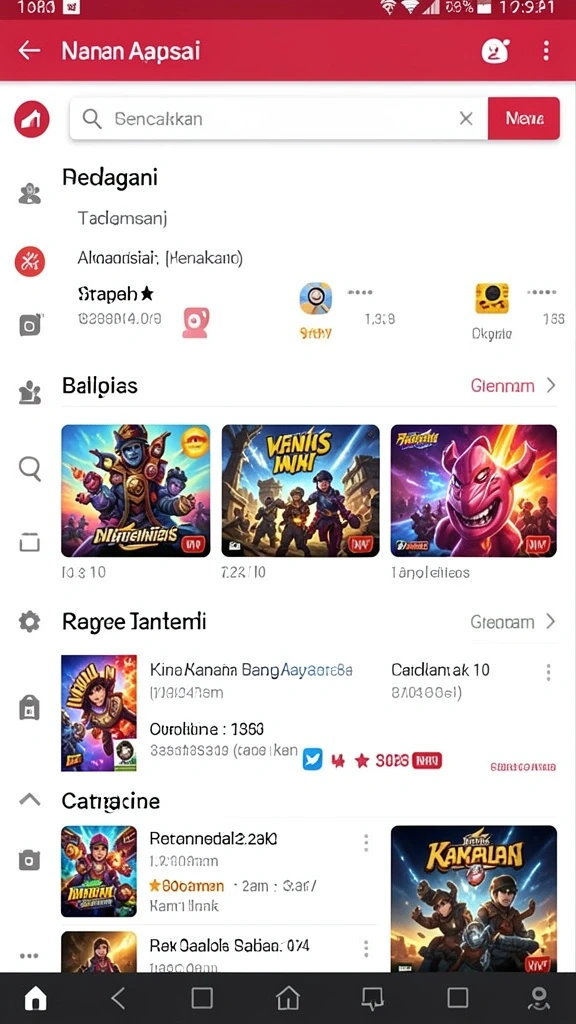Viewport: 576px width, 1024px height.
Task: Open the pink monster game tile
Action: [x=473, y=491]
